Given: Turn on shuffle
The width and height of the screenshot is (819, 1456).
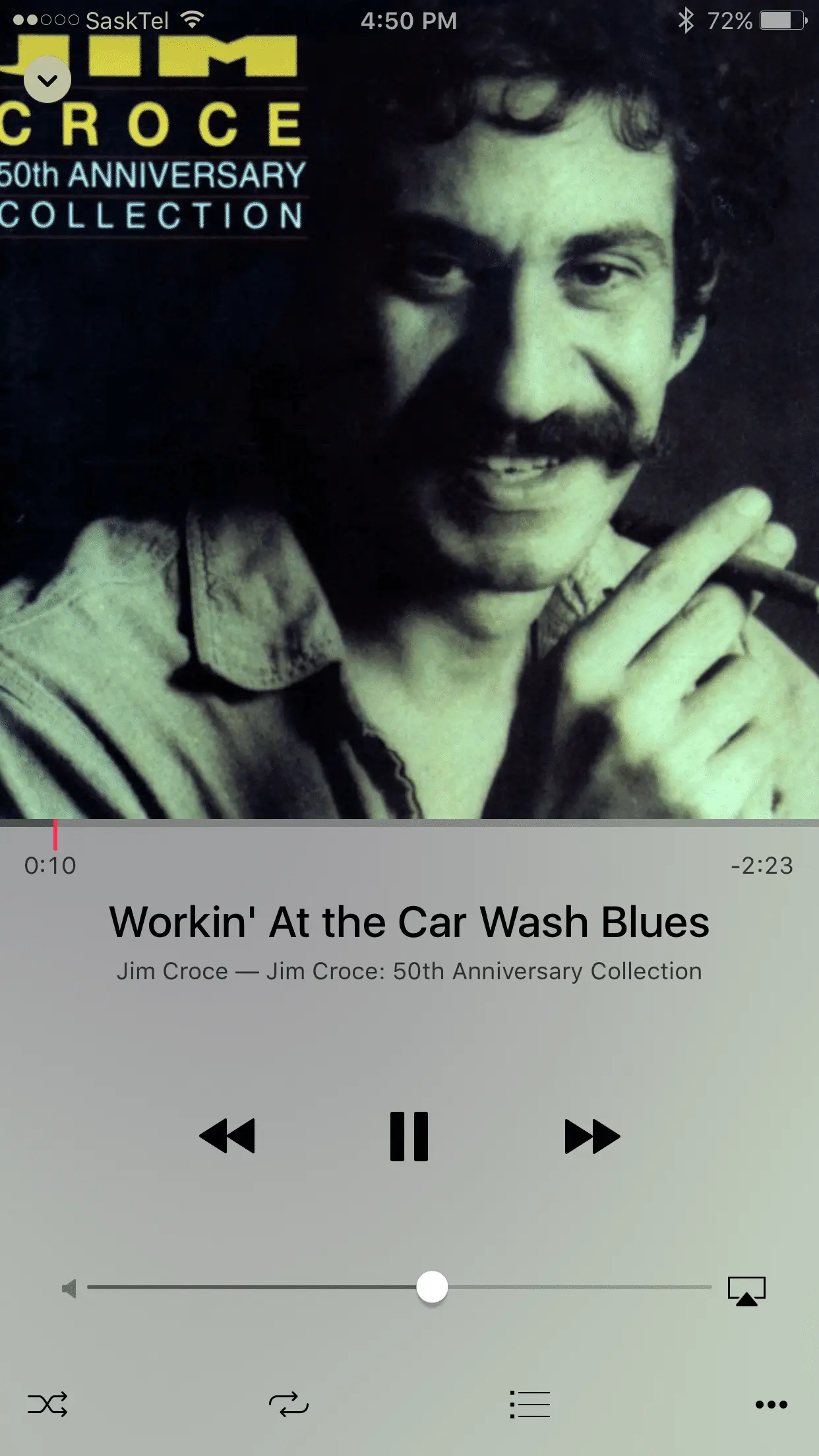Looking at the screenshot, I should pos(47,1404).
